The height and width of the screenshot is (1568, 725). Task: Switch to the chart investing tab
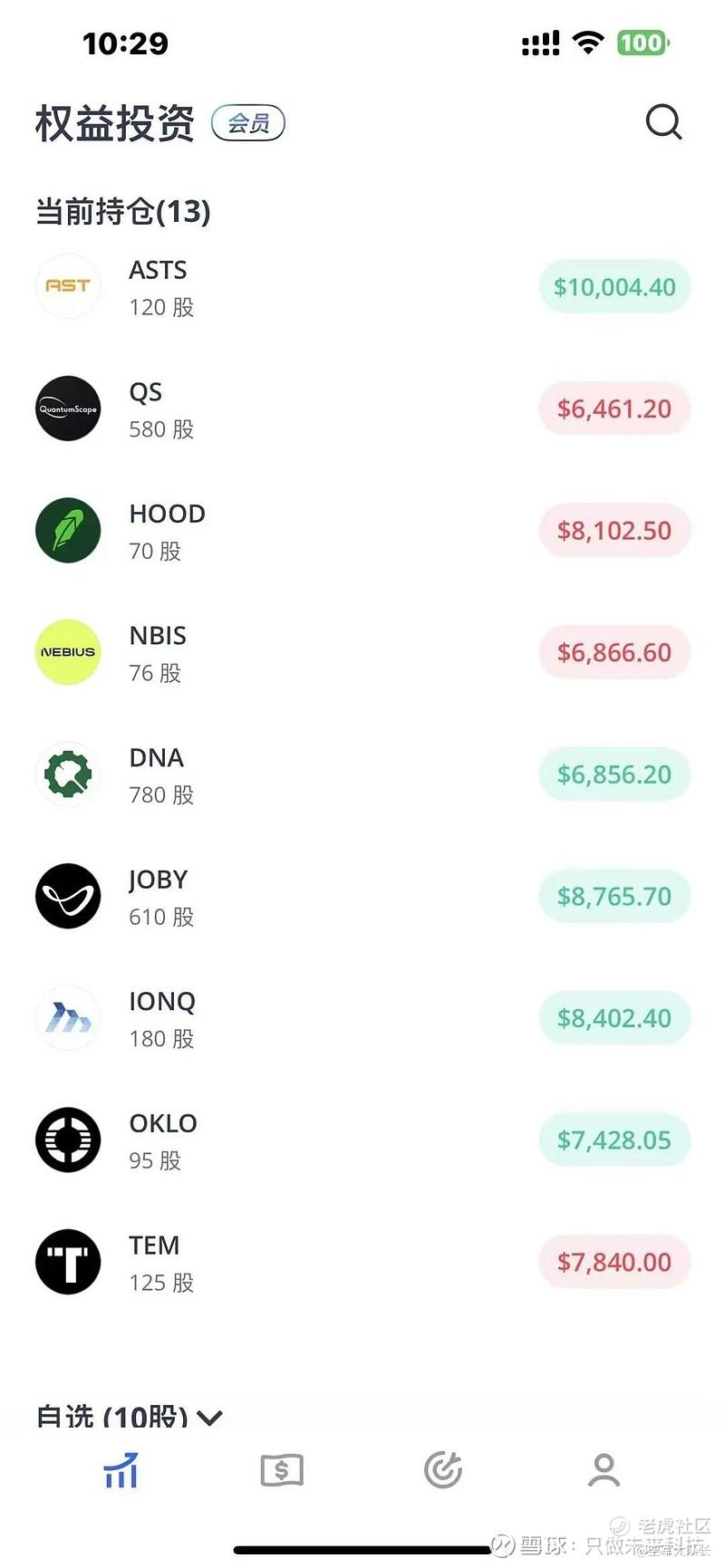click(121, 1471)
